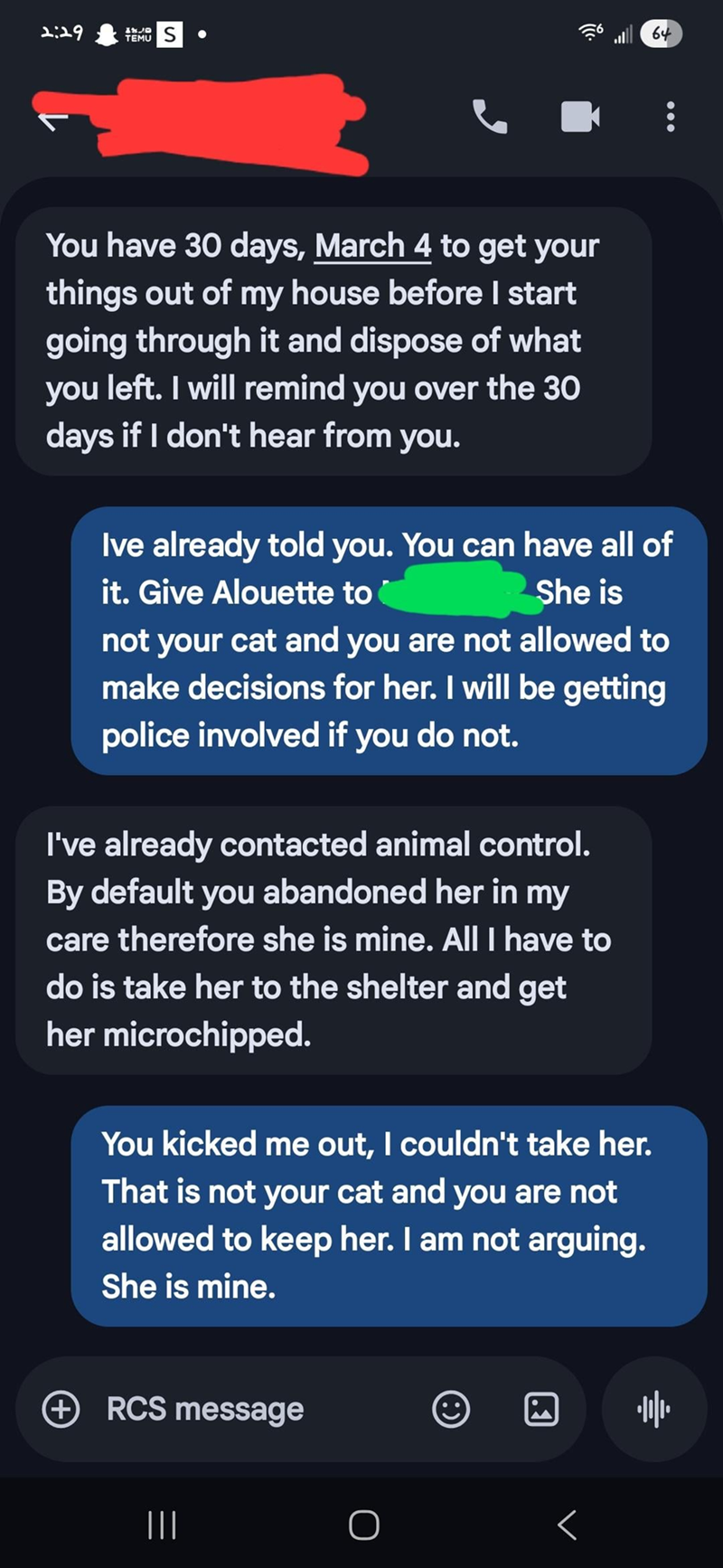Start a video call
Viewport: 723px width, 1568px height.
click(579, 117)
